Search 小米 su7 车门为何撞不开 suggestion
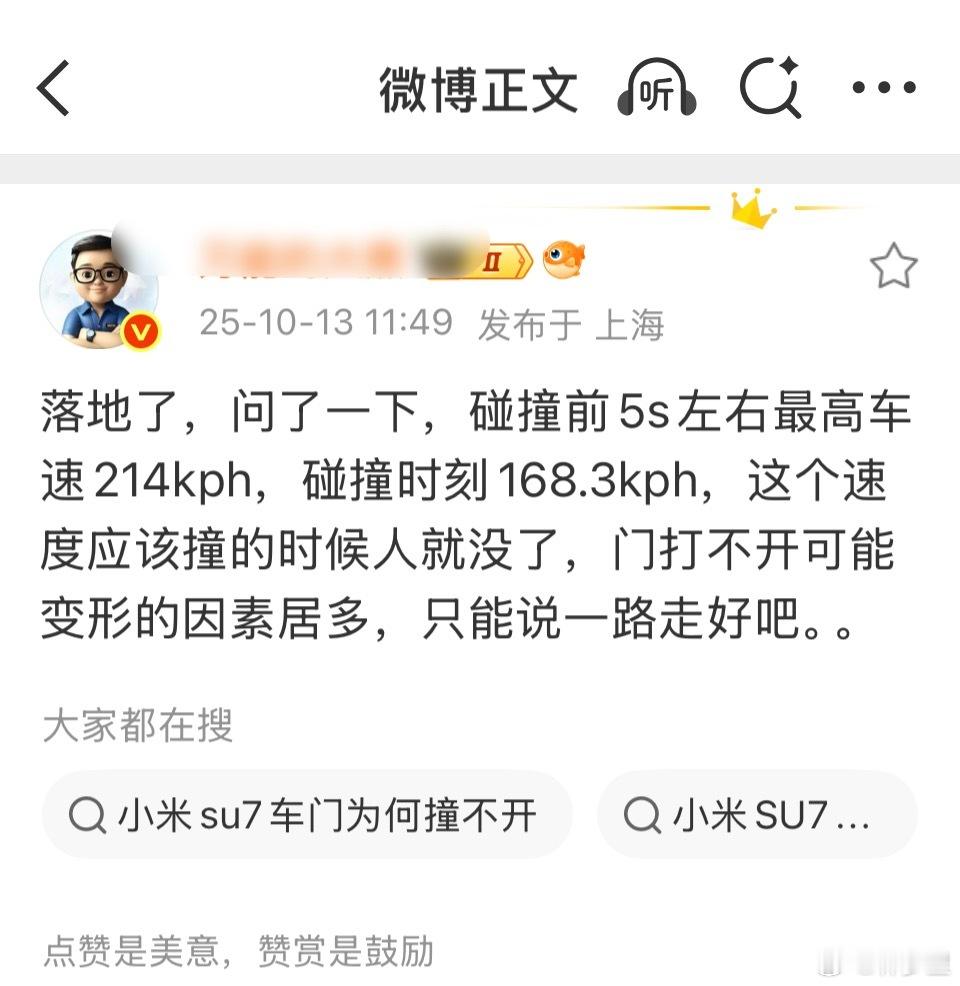The image size is (960, 986). tap(306, 815)
